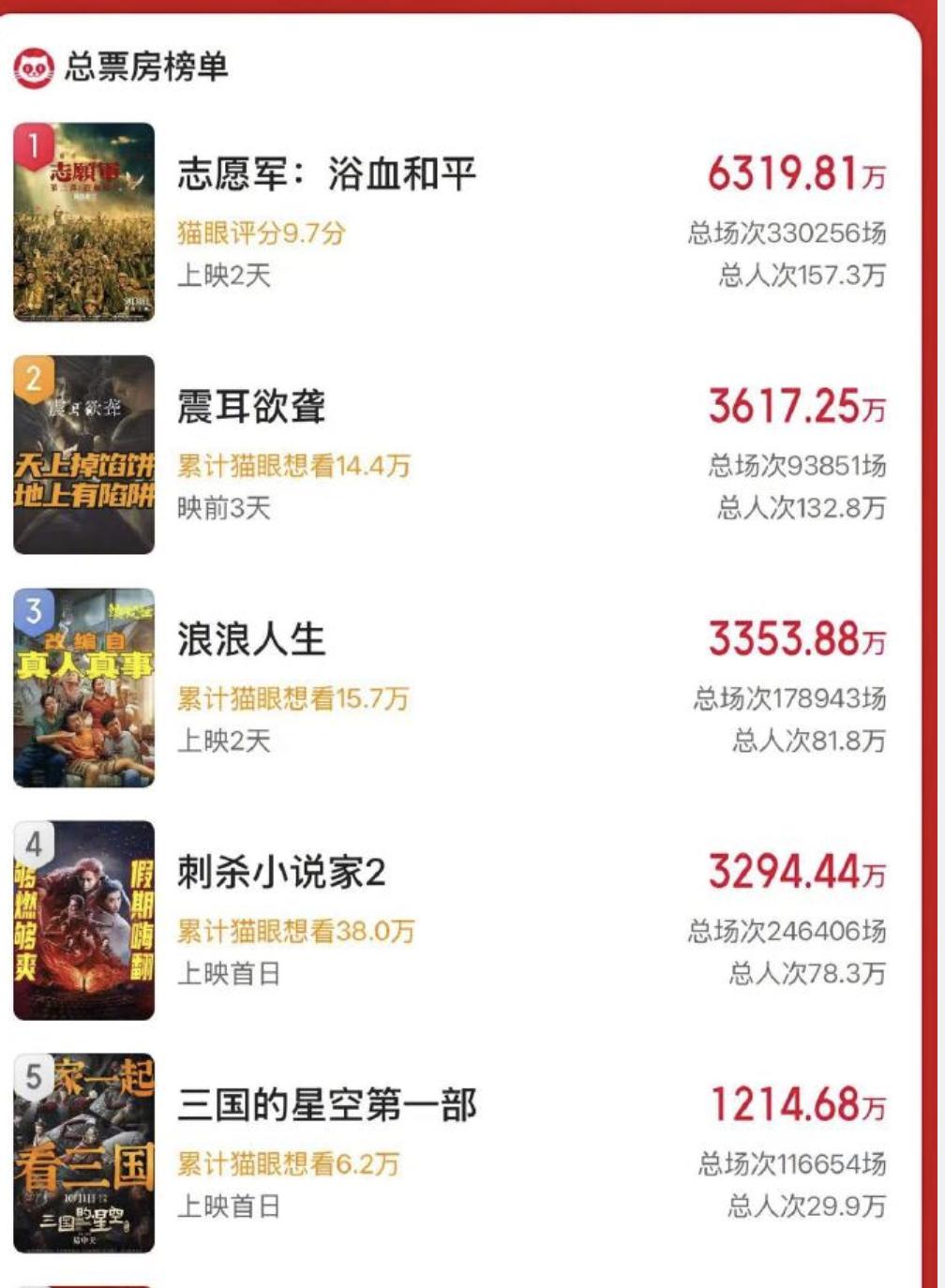View details for 震耳欲聋
Viewport: 945px width, 1288px height.
pos(251,408)
